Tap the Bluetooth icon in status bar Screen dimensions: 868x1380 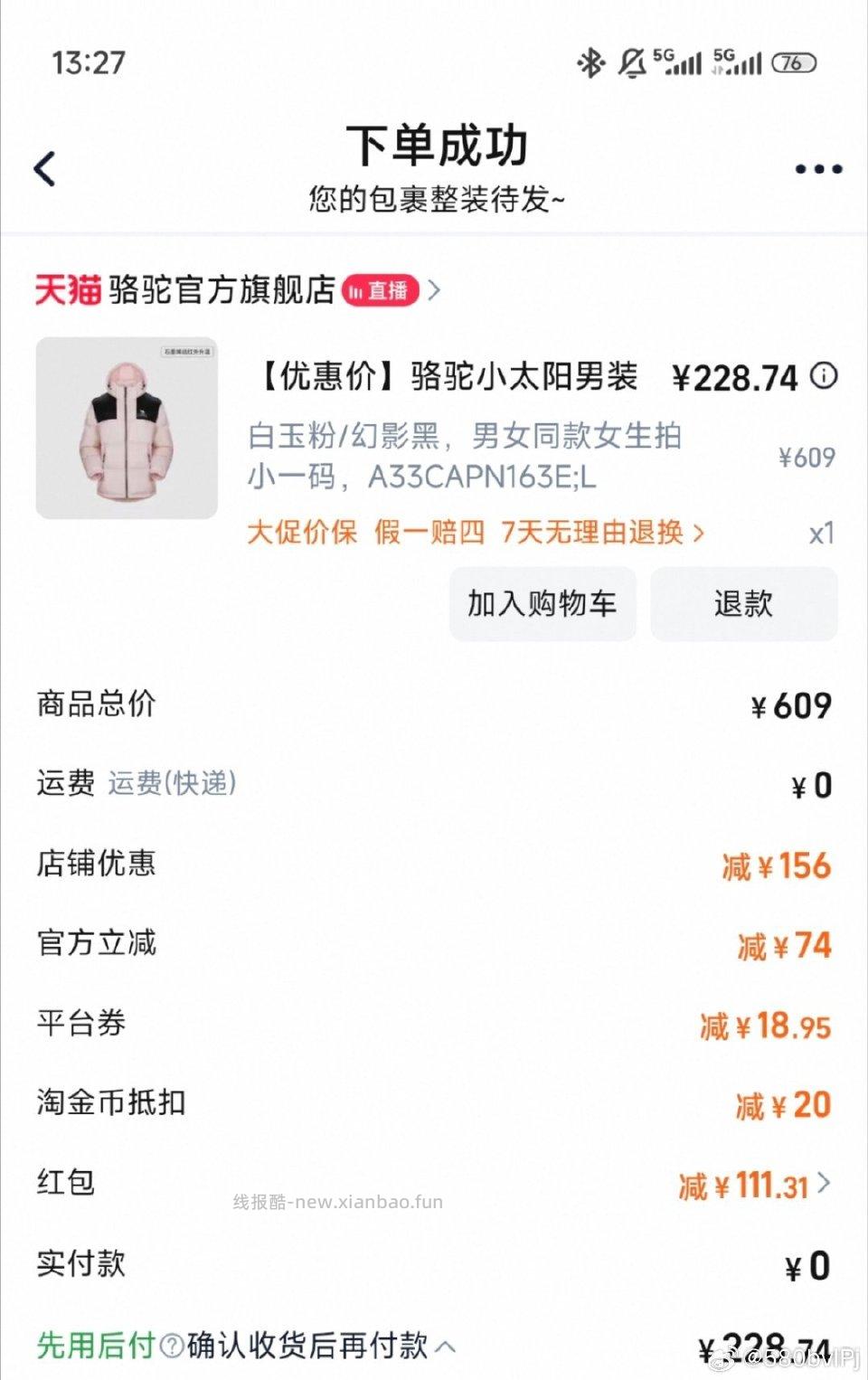coord(590,62)
